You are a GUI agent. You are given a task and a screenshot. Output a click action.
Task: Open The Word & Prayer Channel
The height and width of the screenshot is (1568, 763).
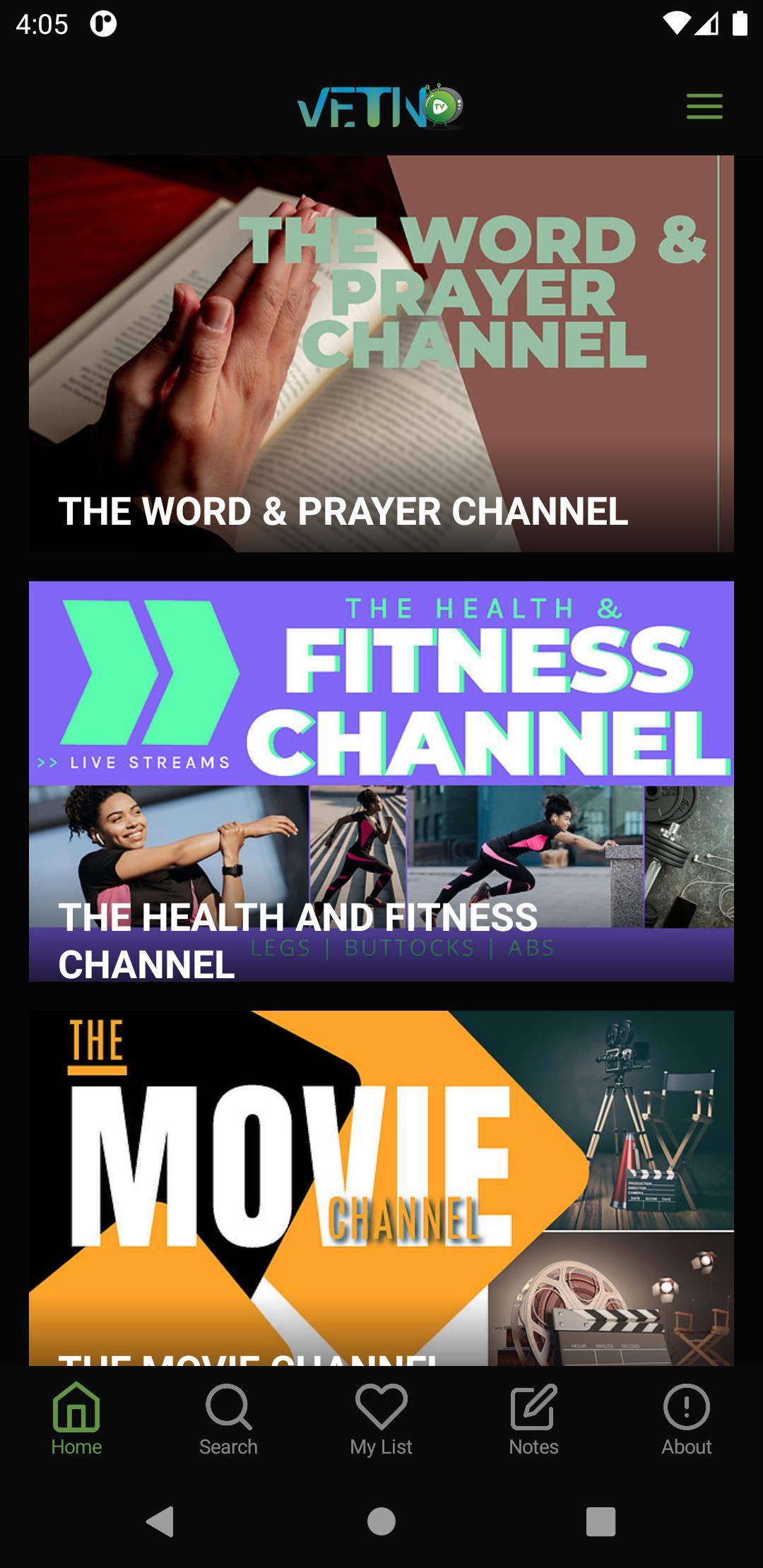click(381, 353)
